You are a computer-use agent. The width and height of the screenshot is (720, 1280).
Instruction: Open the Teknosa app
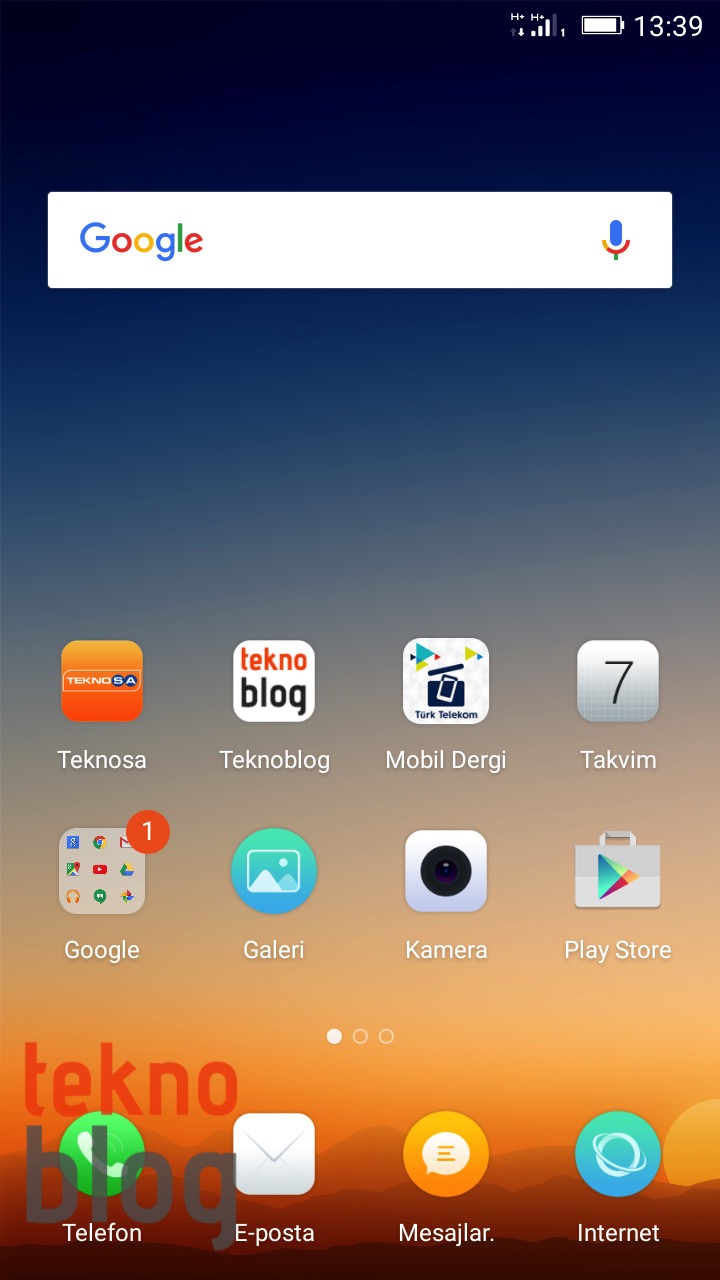click(102, 682)
